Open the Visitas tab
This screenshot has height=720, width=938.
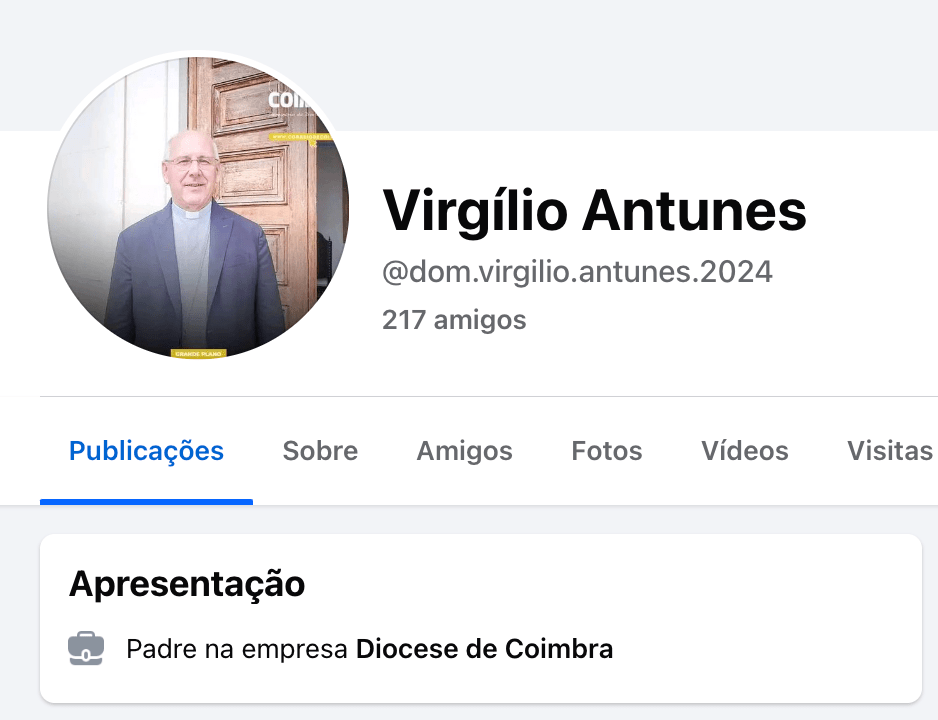889,451
